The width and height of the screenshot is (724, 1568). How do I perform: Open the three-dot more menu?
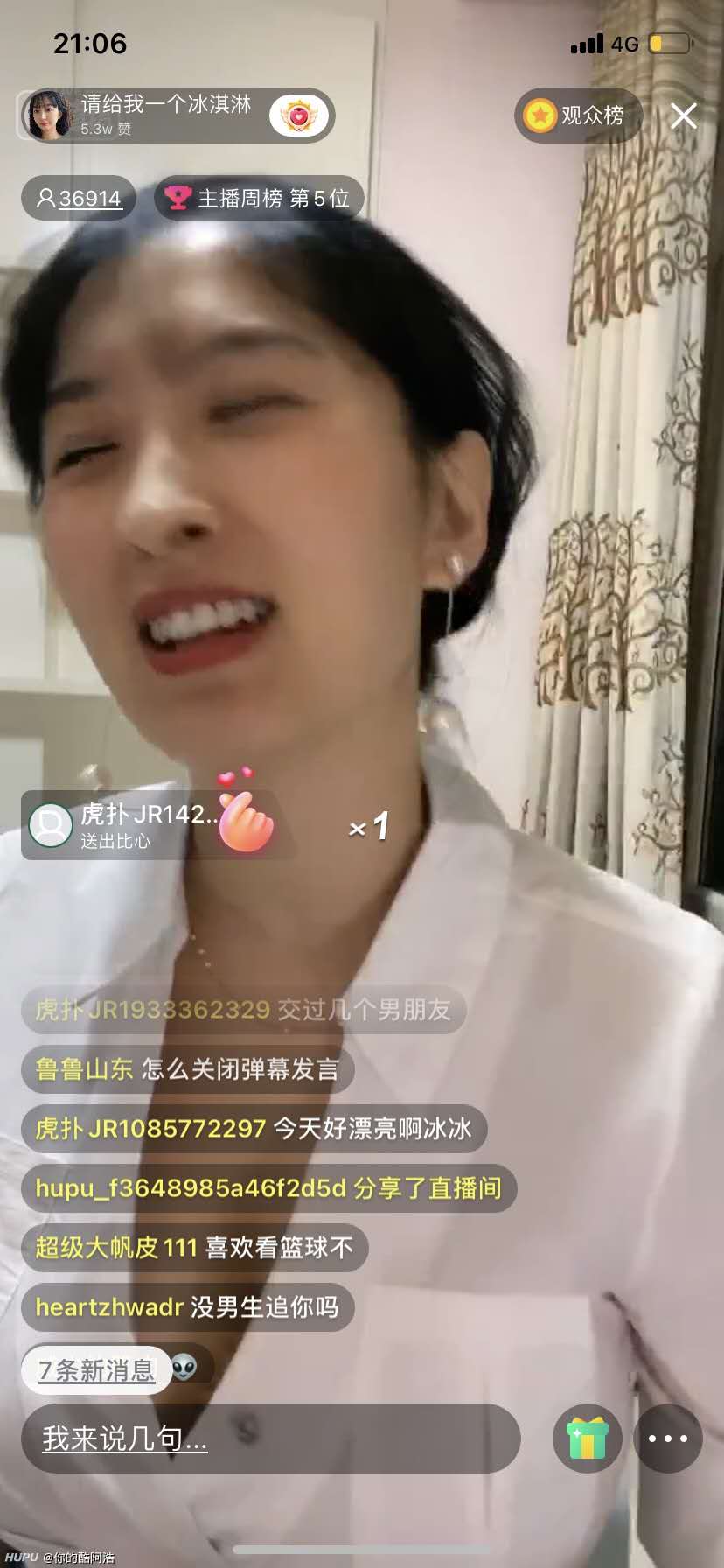tap(668, 1438)
